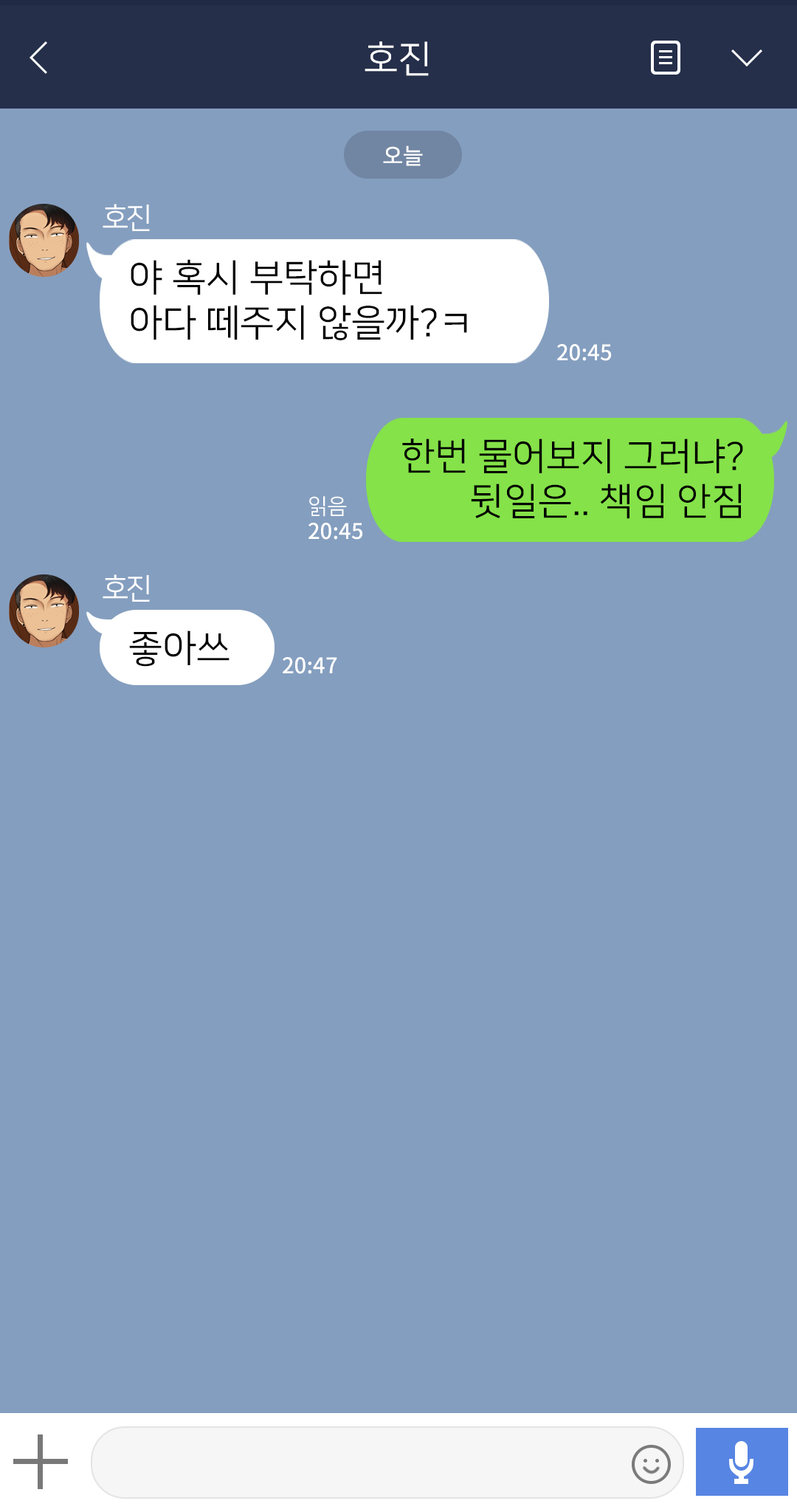View 호진's profile picture beside the 좋아쓰 message
Image resolution: width=797 pixels, height=1512 pixels.
pyautogui.click(x=44, y=611)
